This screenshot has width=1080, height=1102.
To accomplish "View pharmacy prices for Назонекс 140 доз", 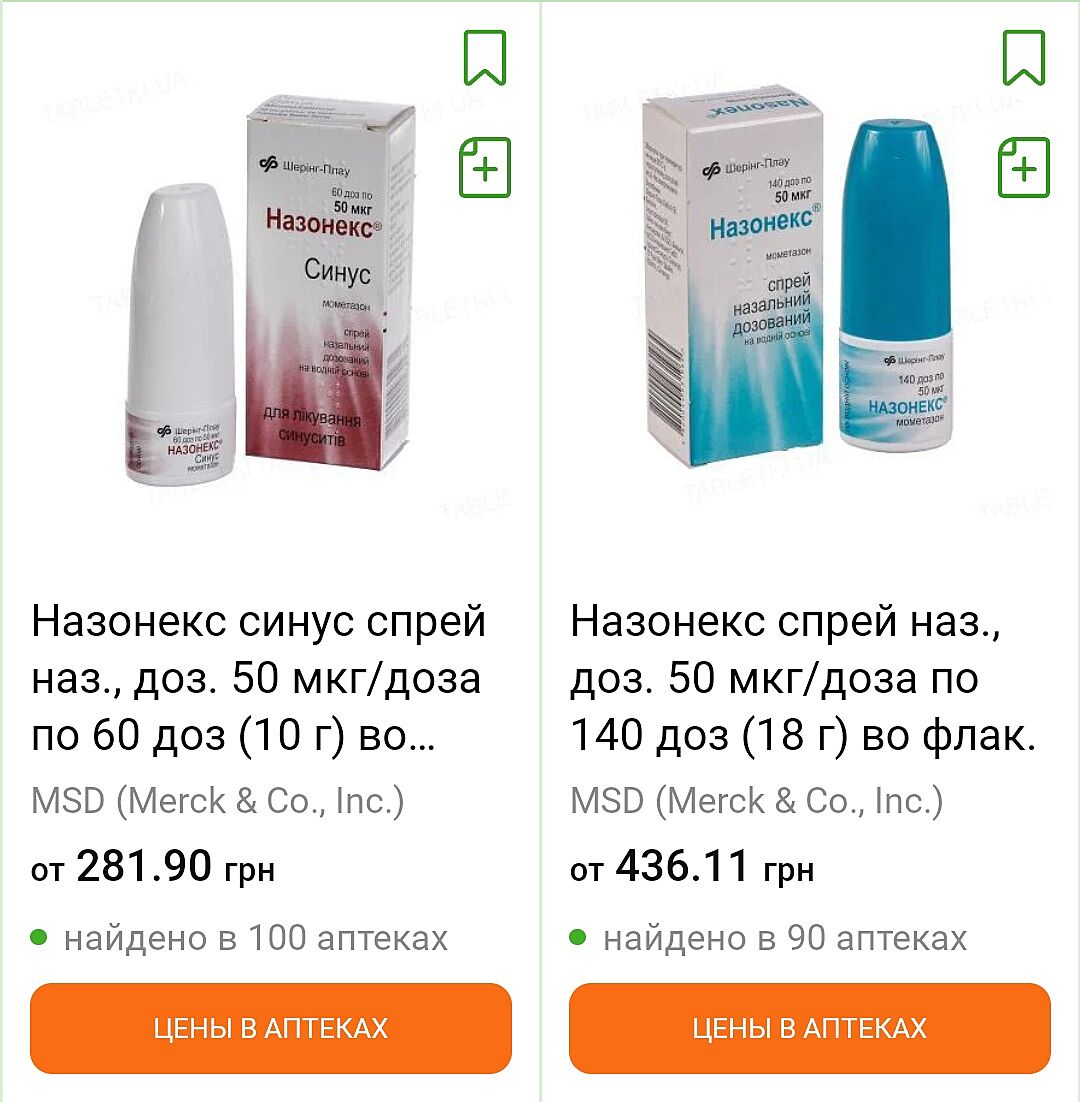I will click(x=810, y=1028).
